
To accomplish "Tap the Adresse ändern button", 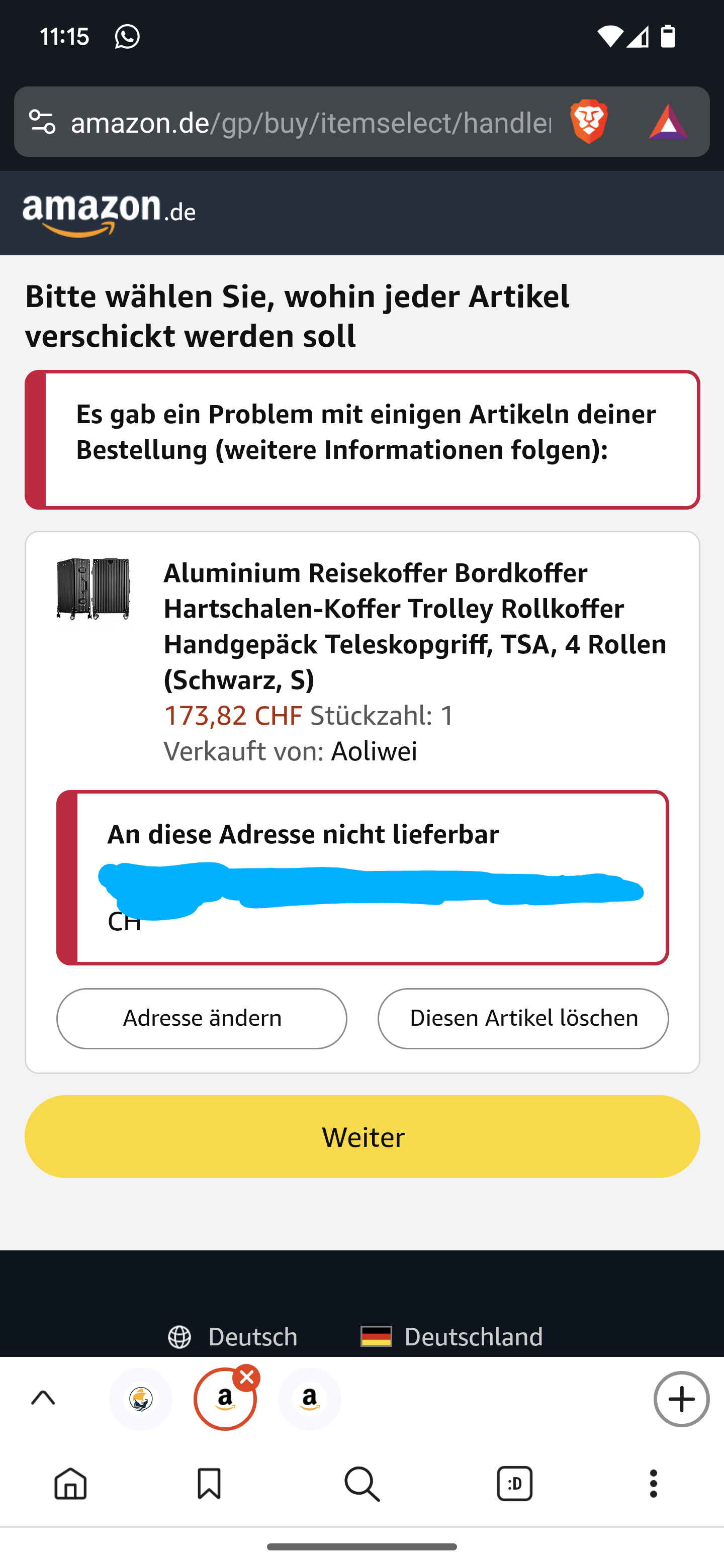I will pos(202,1018).
